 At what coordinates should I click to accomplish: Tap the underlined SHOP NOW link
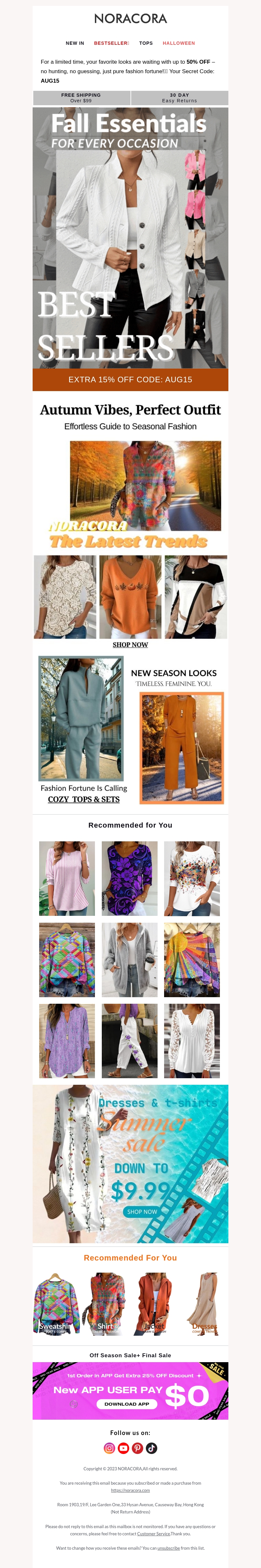click(130, 645)
